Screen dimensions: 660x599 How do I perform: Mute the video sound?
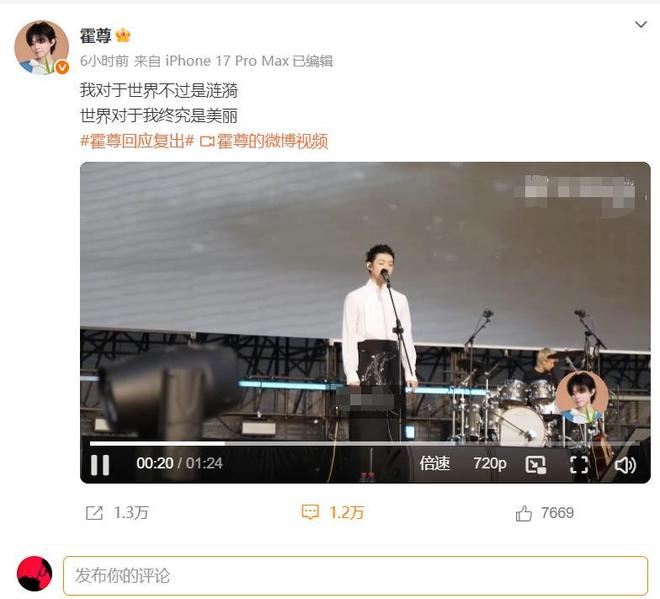click(x=625, y=464)
